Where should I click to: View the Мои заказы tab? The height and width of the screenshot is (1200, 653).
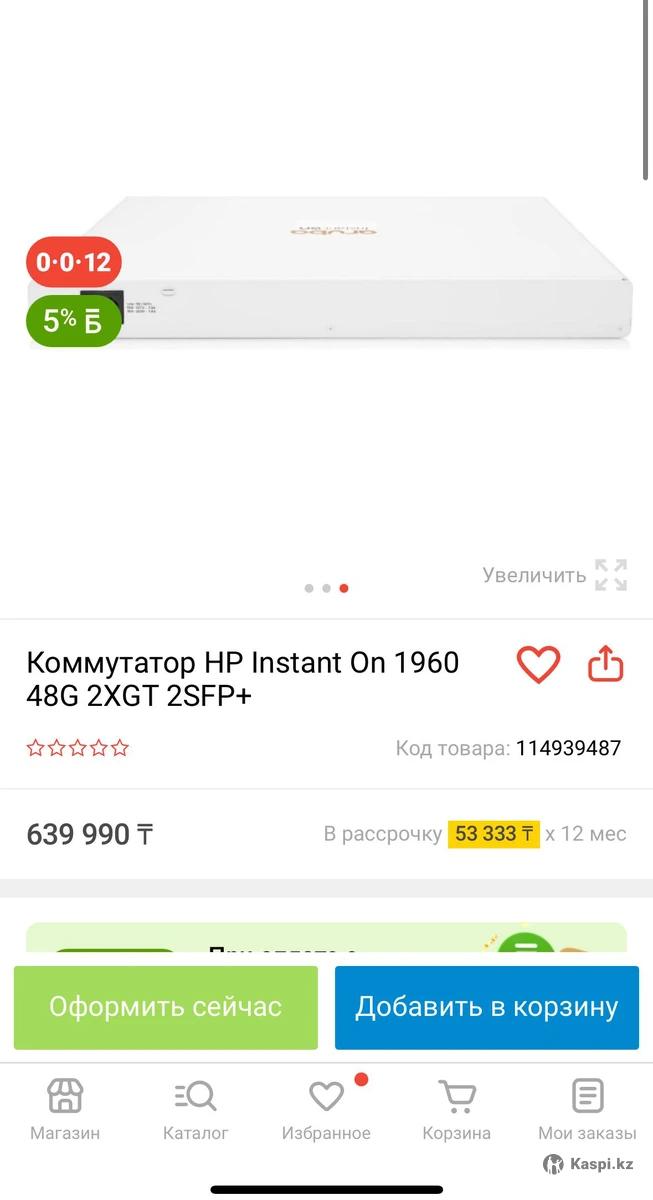pyautogui.click(x=587, y=1110)
